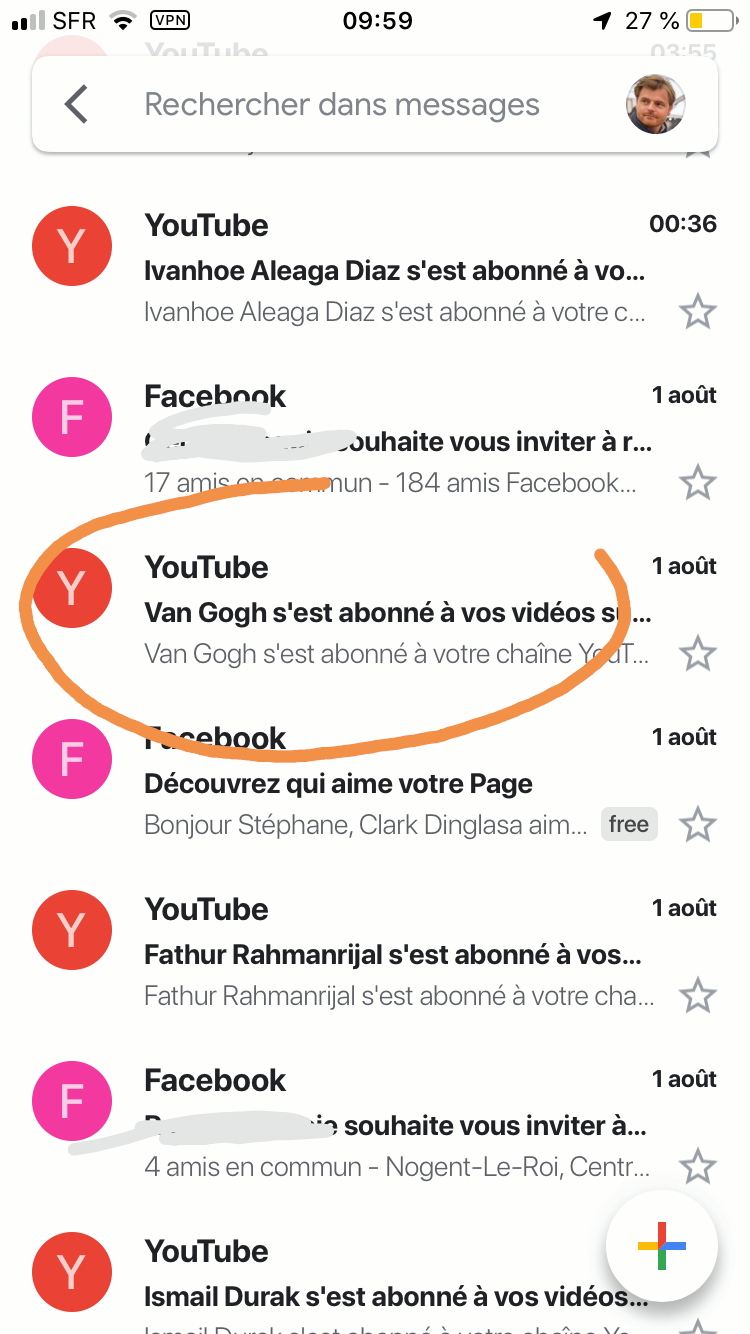Open the Ivanhoe Aleaga Diaz YouTube email
Viewport: 750px width, 1334px height.
click(x=395, y=270)
